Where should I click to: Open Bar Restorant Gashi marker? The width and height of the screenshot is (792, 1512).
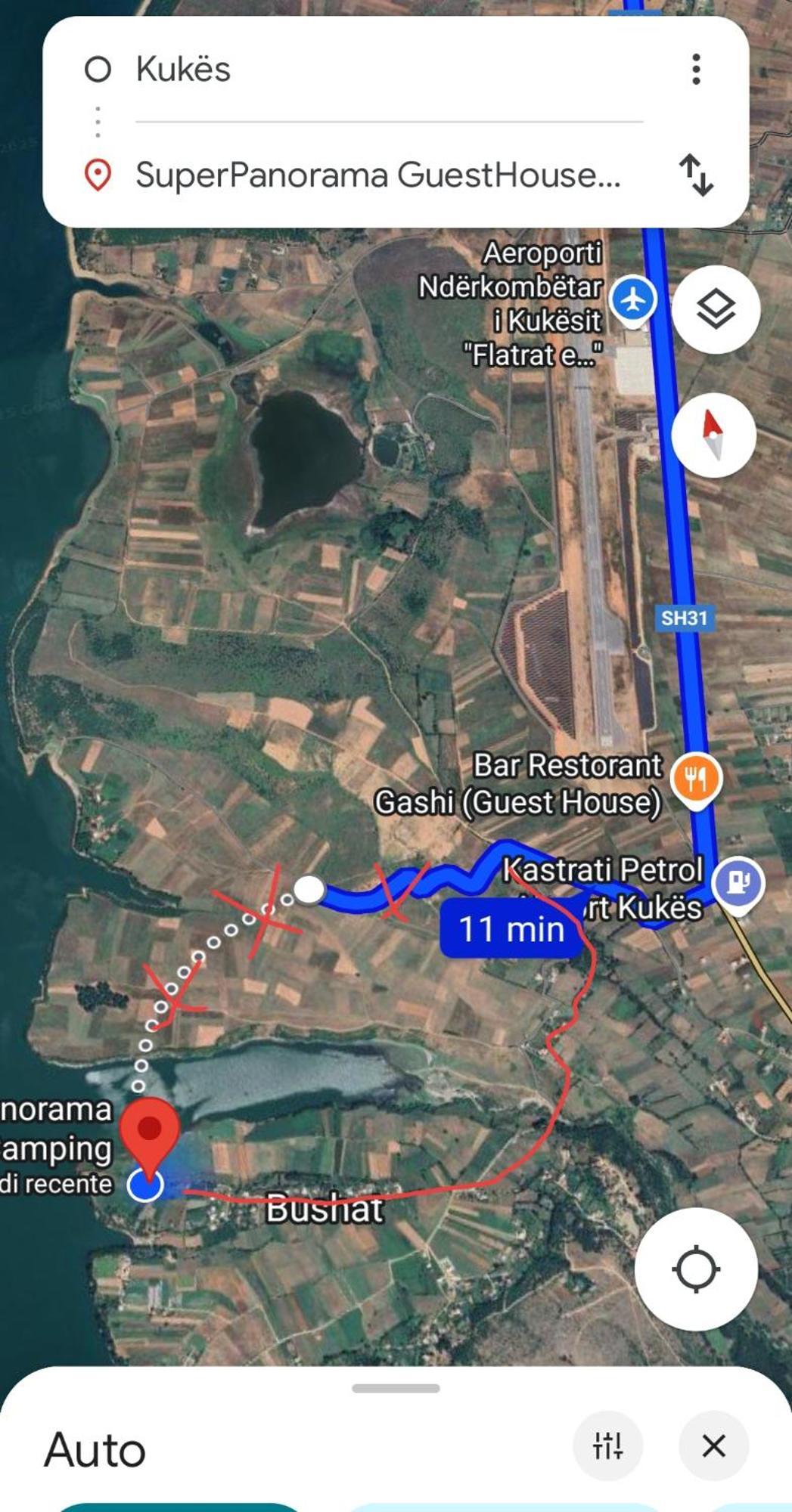click(696, 779)
